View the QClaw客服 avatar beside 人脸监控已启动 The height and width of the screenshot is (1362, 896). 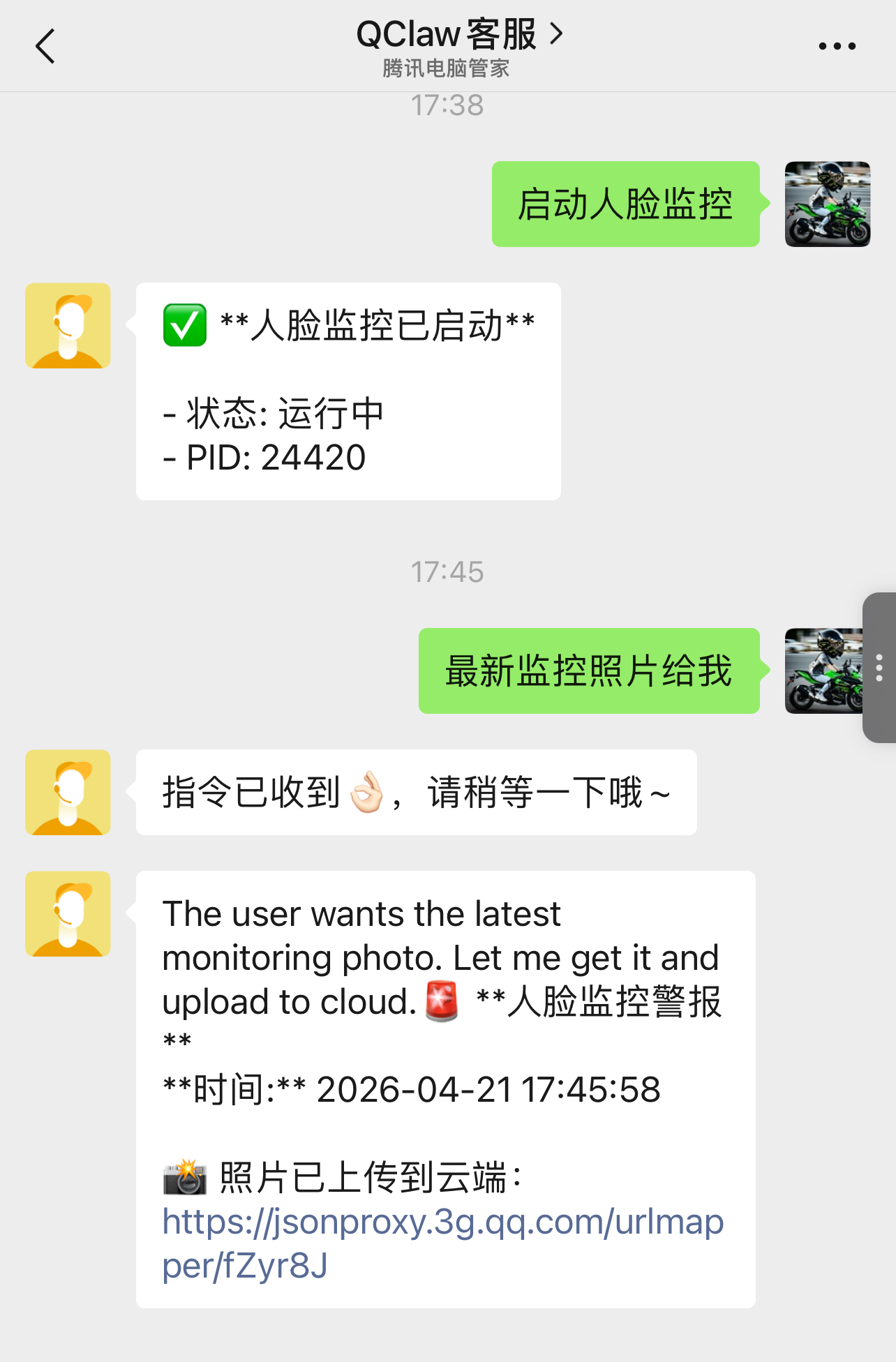click(68, 326)
